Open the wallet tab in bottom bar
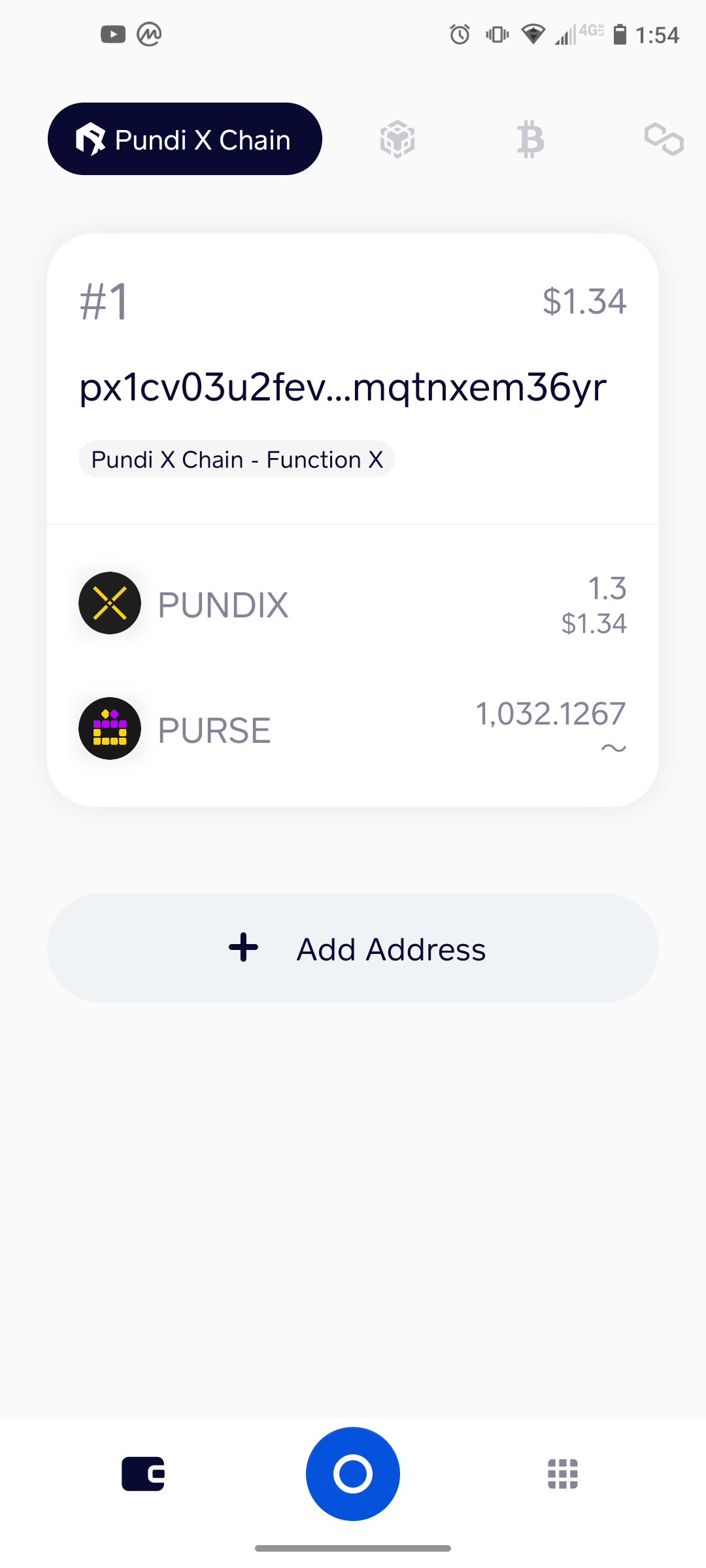The width and height of the screenshot is (706, 1568). pos(143,1474)
